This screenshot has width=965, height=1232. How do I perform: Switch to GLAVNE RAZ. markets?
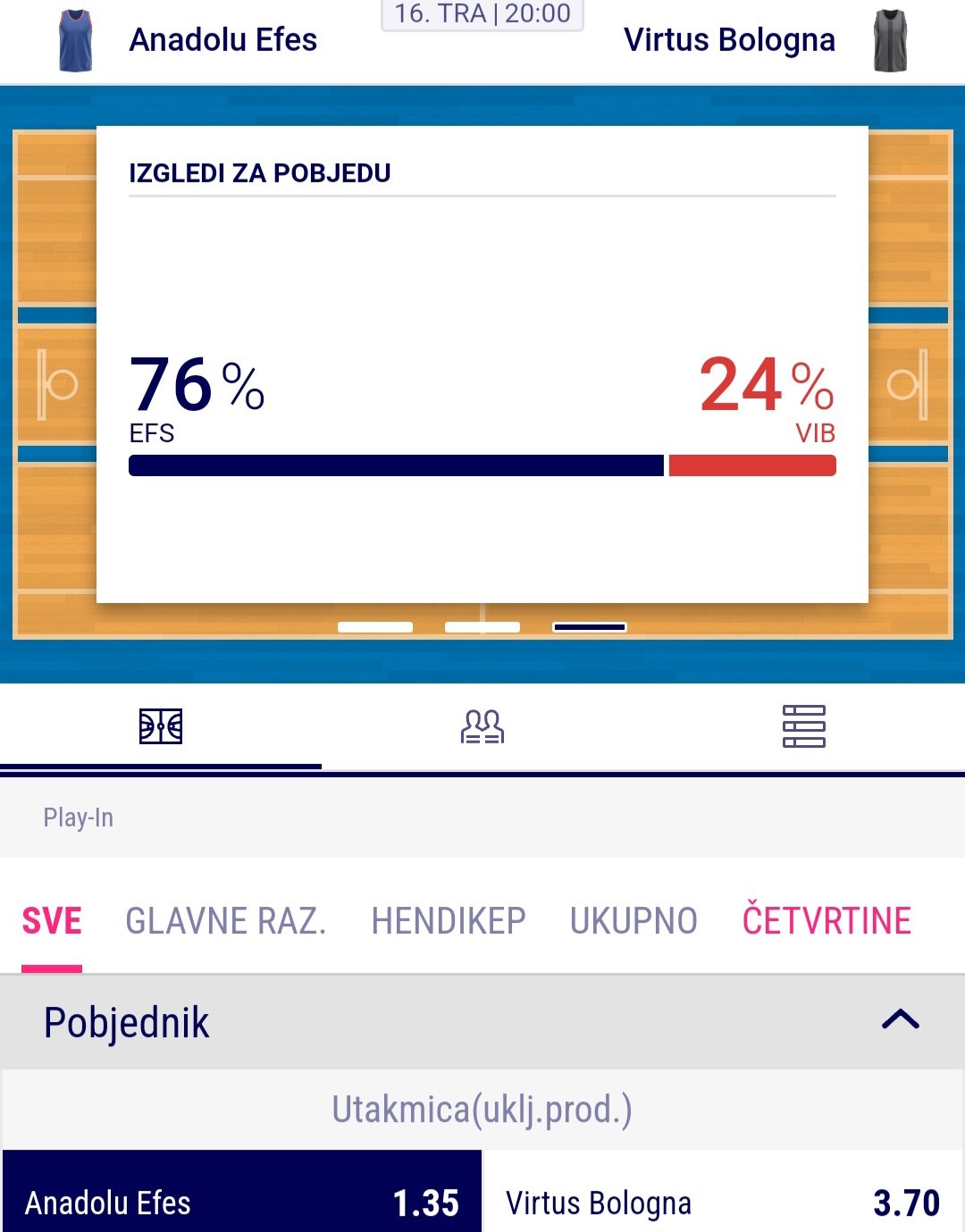(225, 921)
